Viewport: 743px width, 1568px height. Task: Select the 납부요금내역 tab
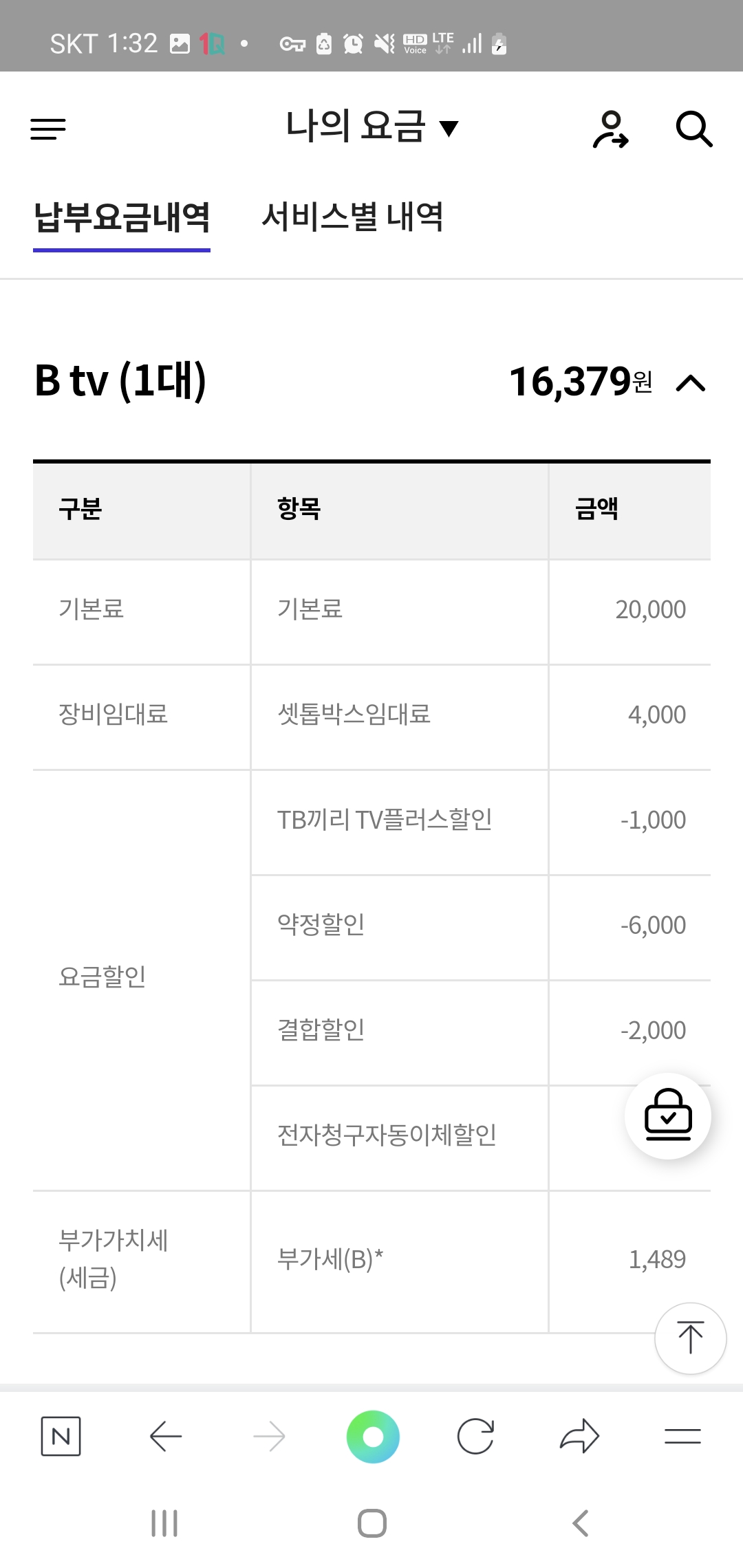click(122, 217)
